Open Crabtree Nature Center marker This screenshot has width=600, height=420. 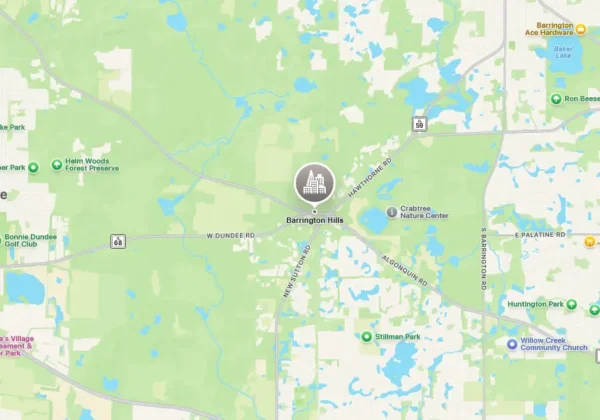click(x=392, y=212)
